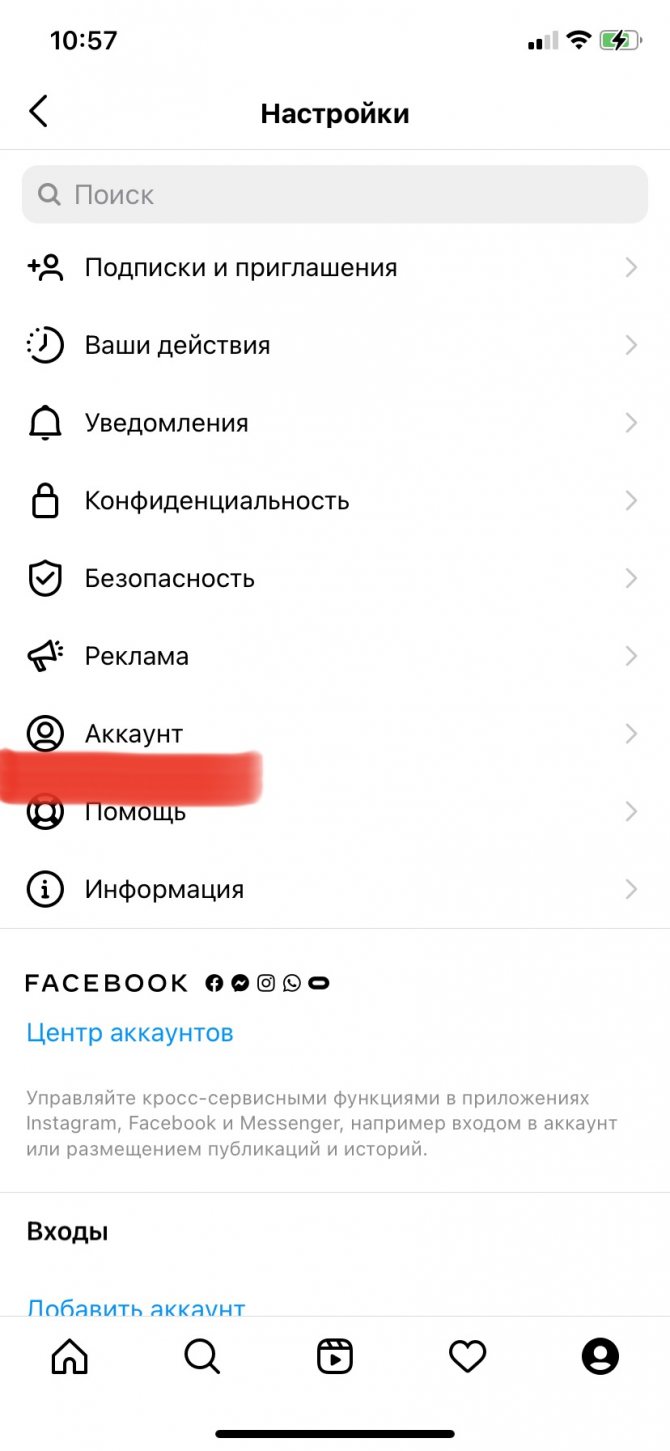Screen dimensions: 670x1451
Task: Open Аккаунт settings
Action: 334,734
